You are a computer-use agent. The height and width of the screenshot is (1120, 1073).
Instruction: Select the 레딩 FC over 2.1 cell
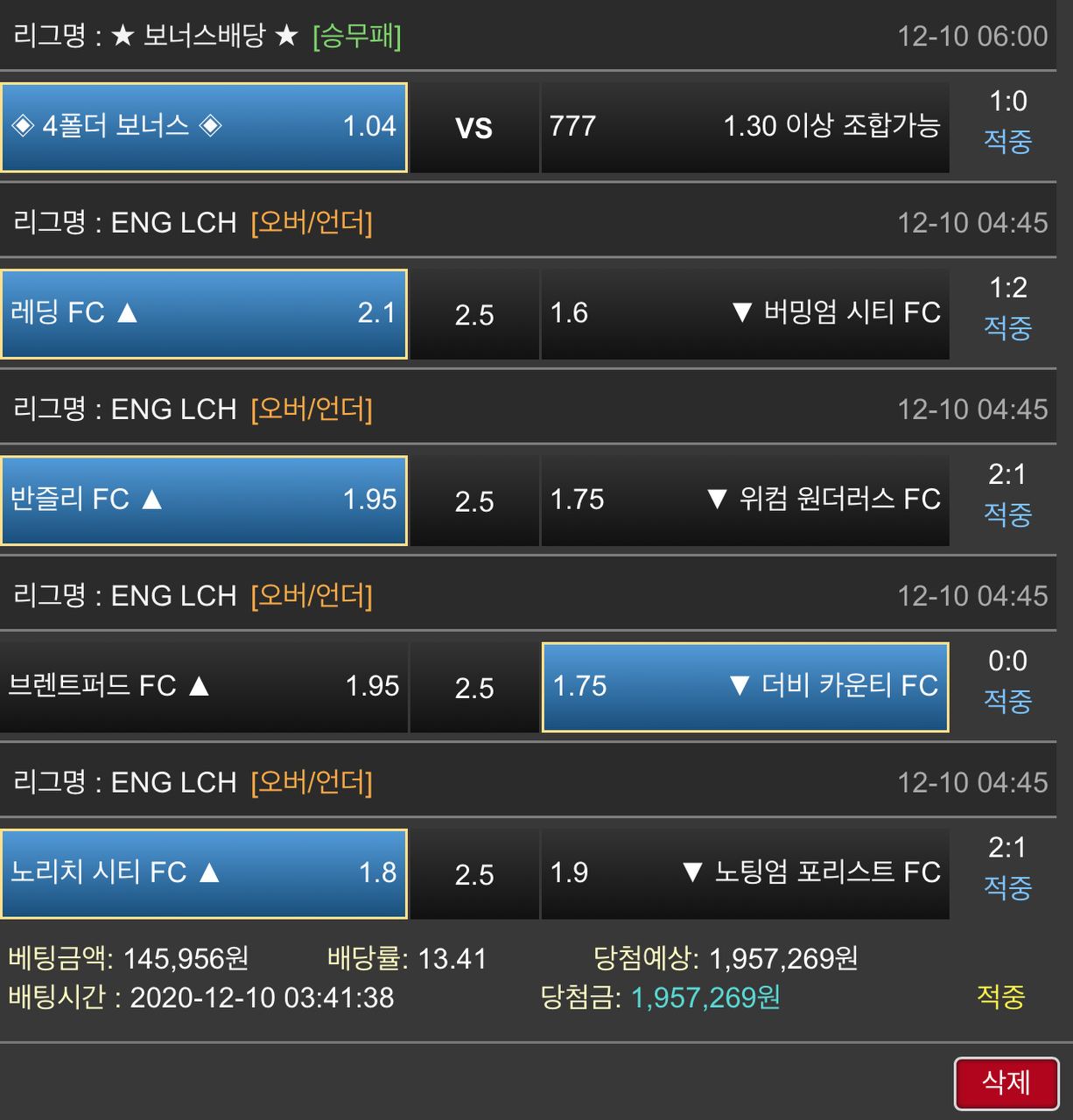204,313
